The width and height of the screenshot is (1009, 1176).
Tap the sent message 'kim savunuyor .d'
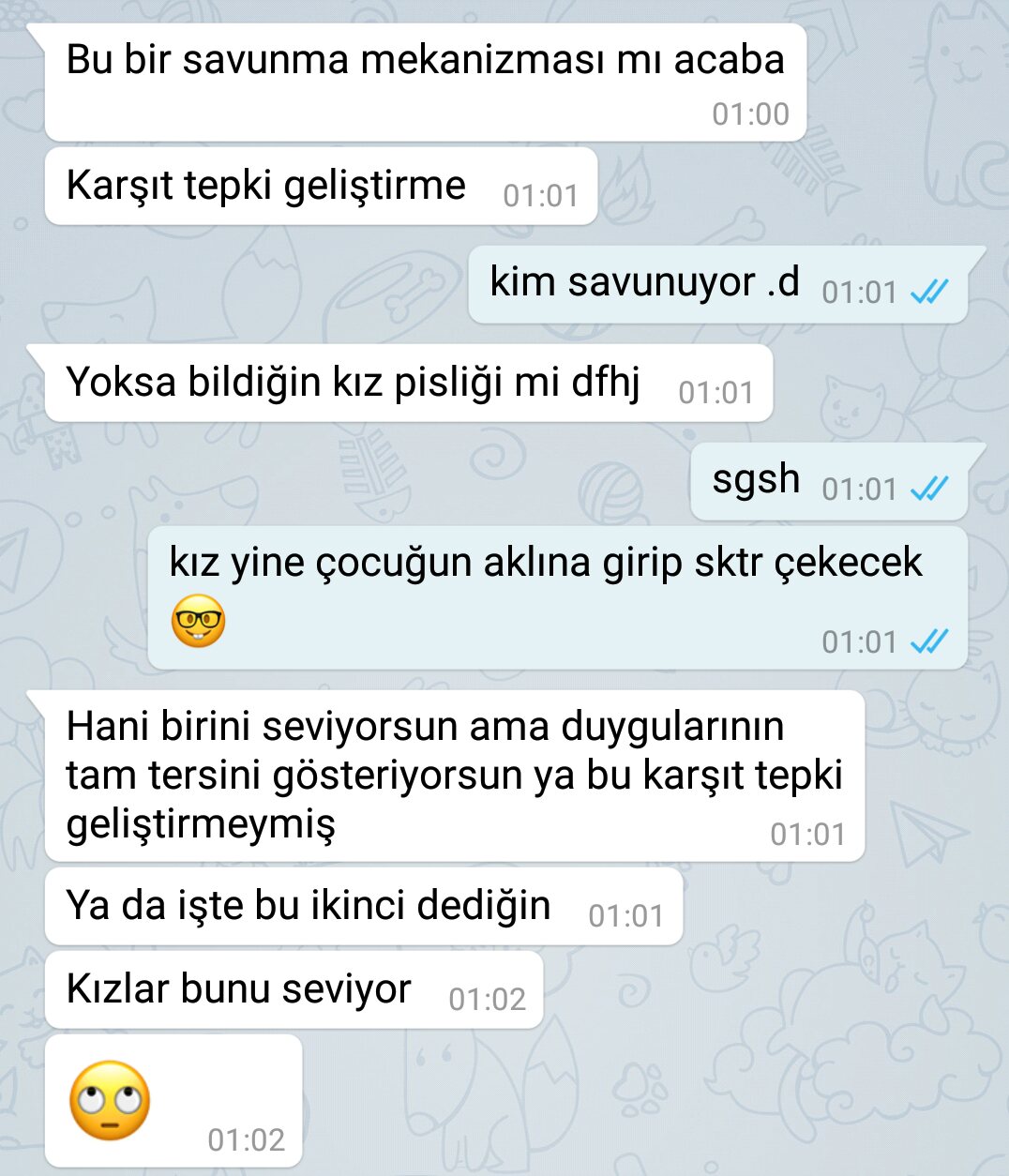pos(717,284)
